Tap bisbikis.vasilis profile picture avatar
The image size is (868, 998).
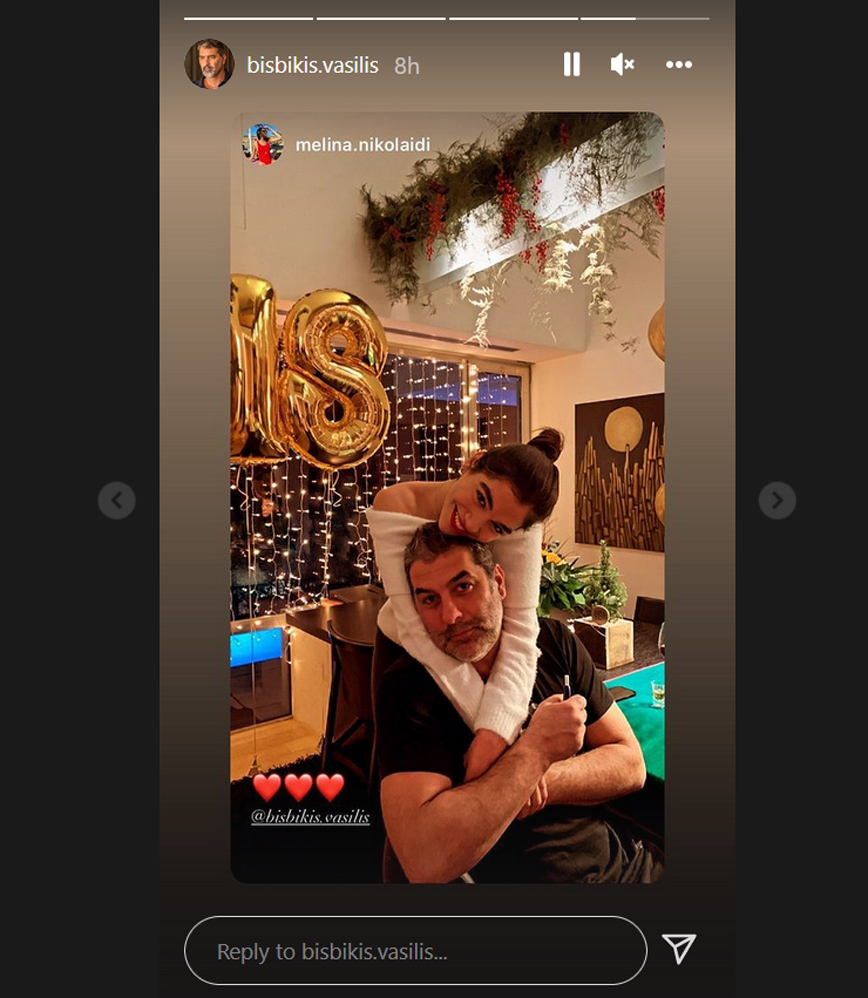(209, 65)
